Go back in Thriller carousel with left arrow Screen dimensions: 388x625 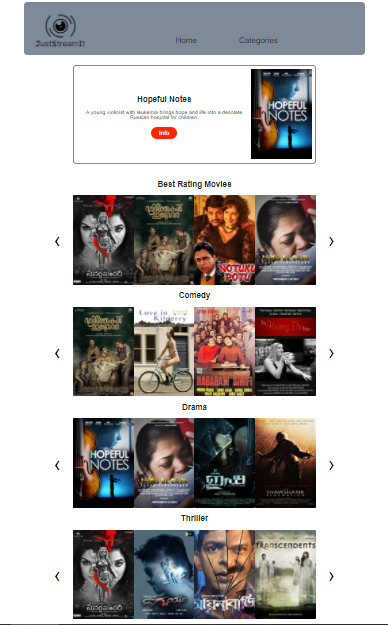57,576
